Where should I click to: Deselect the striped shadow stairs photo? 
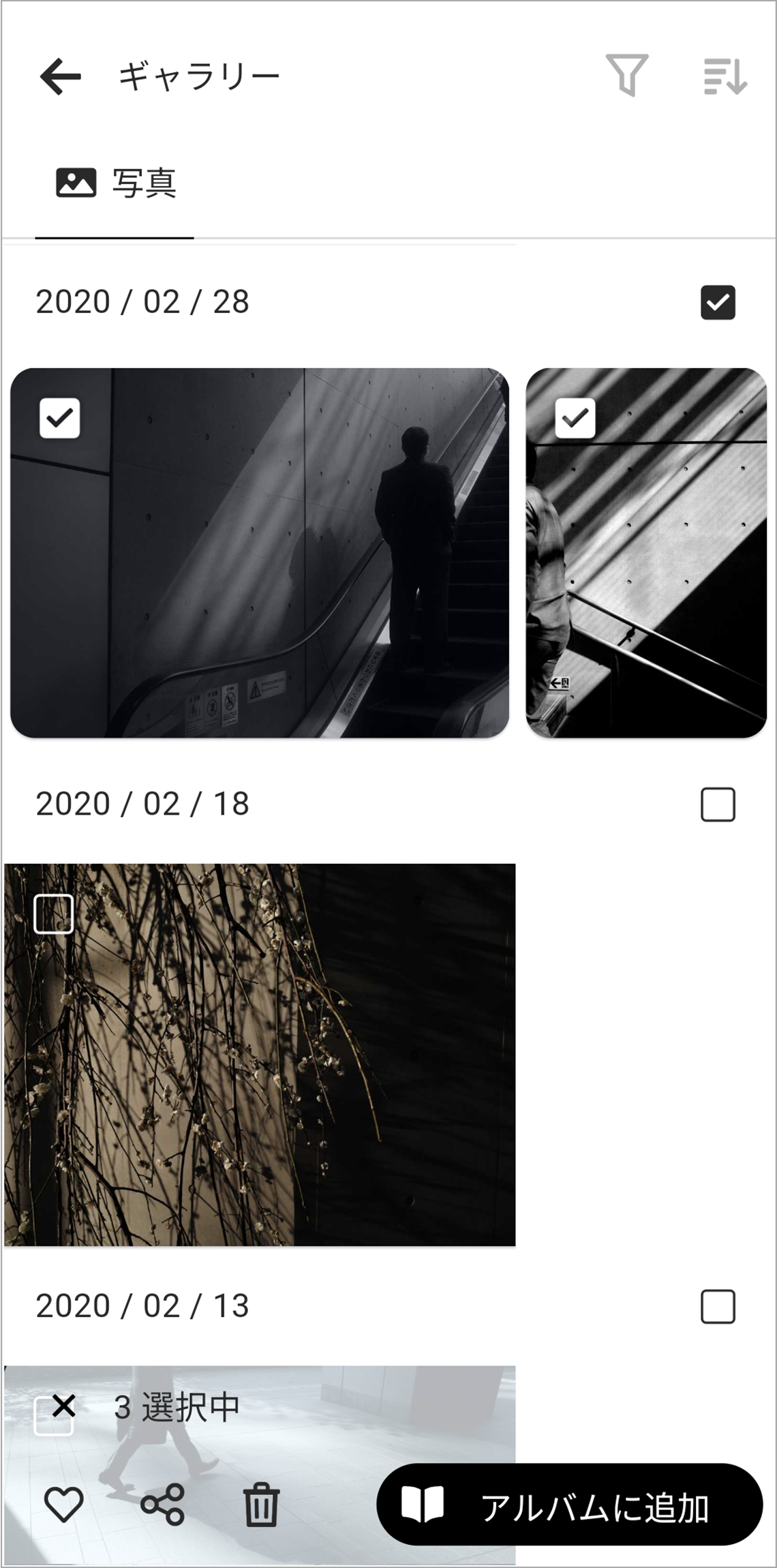[x=575, y=418]
